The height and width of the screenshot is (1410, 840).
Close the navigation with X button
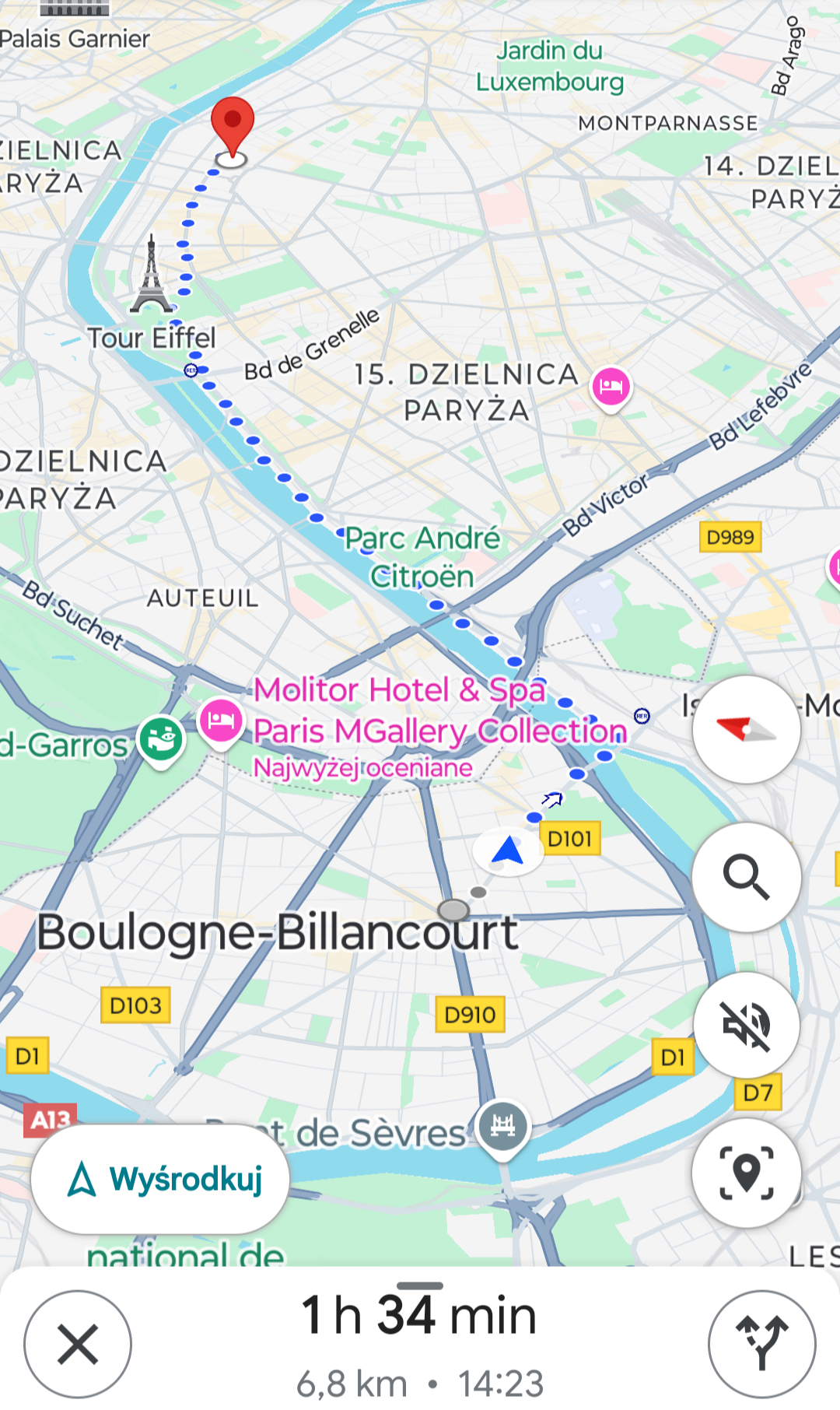coord(78,1344)
